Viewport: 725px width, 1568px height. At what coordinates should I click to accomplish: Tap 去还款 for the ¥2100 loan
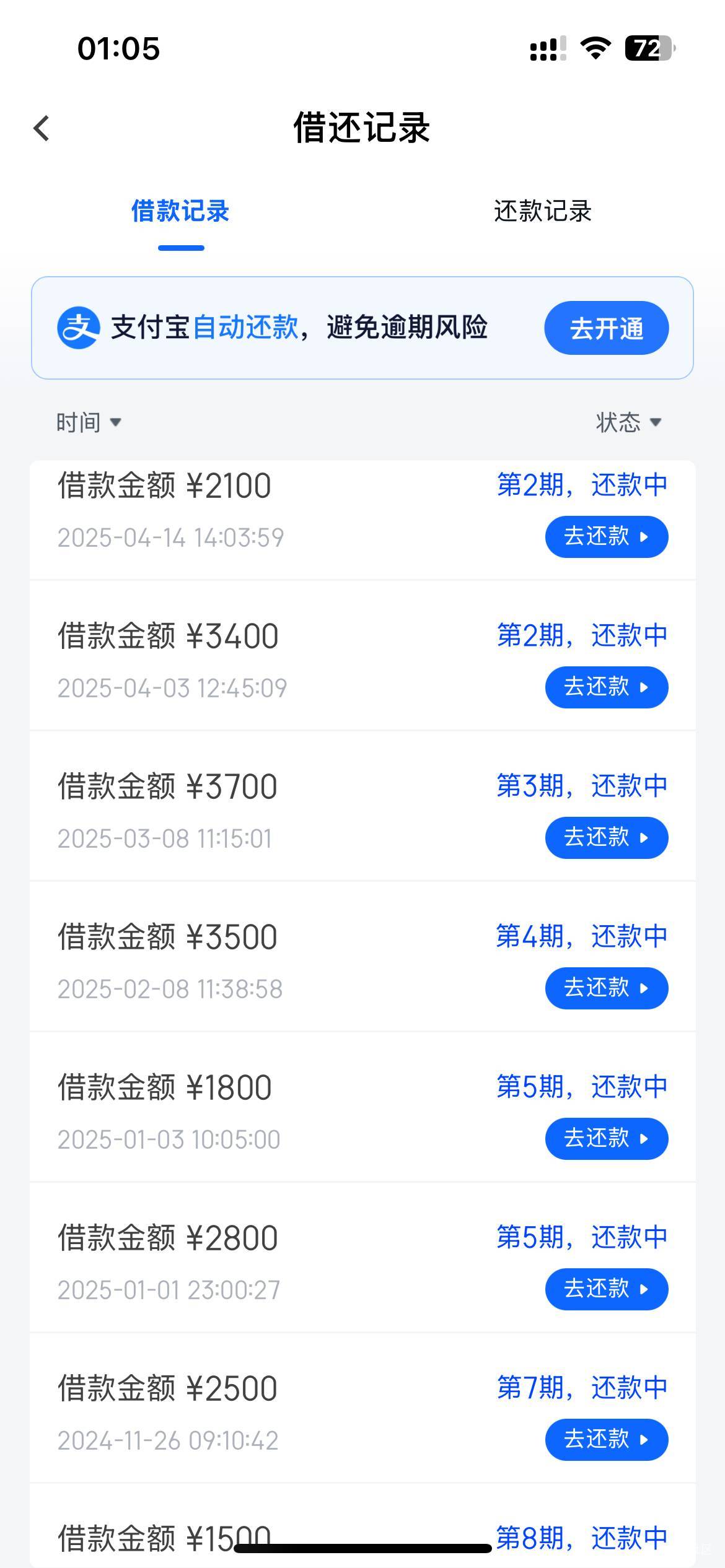pos(607,536)
